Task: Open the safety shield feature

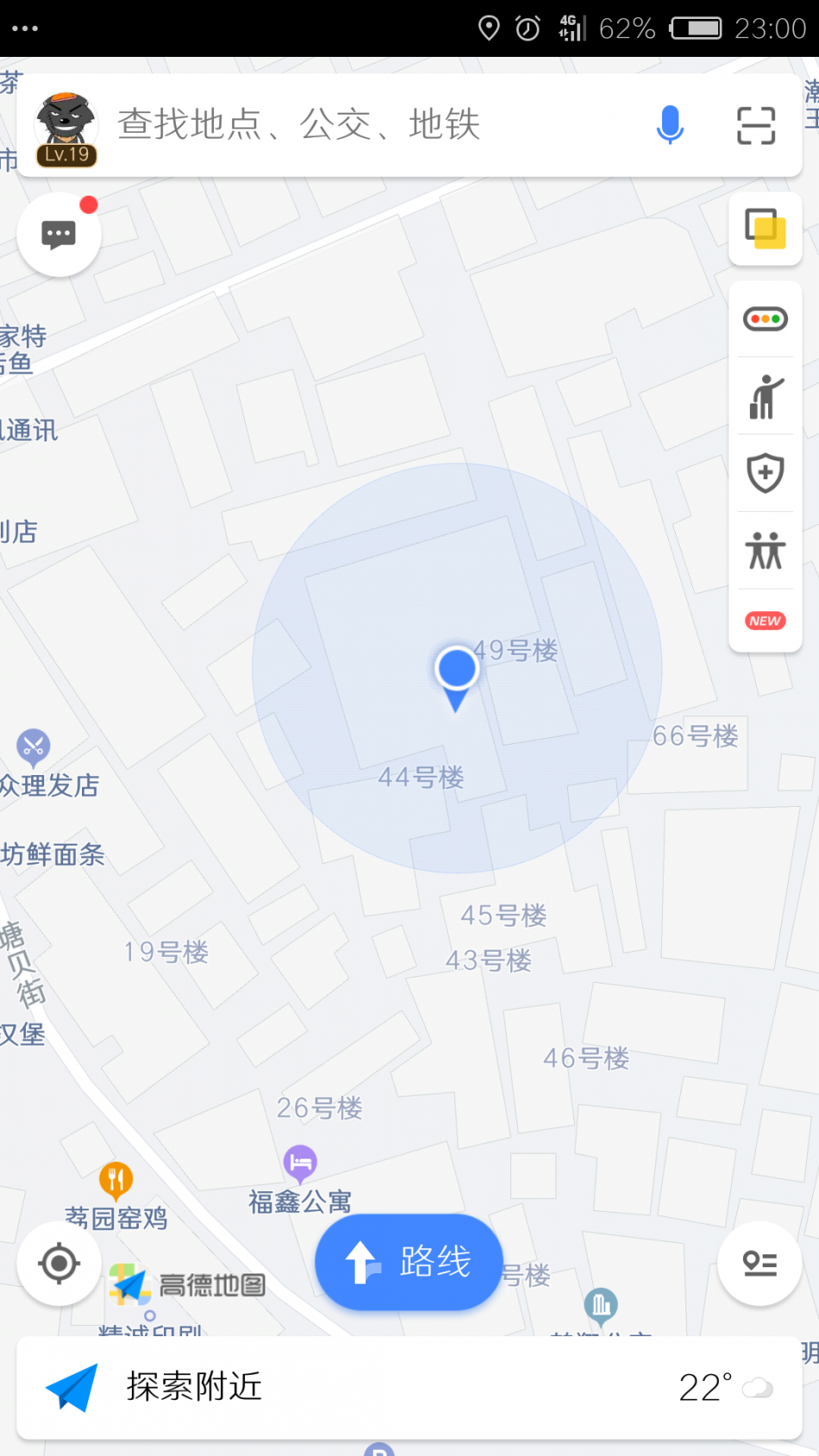Action: pyautogui.click(x=765, y=473)
